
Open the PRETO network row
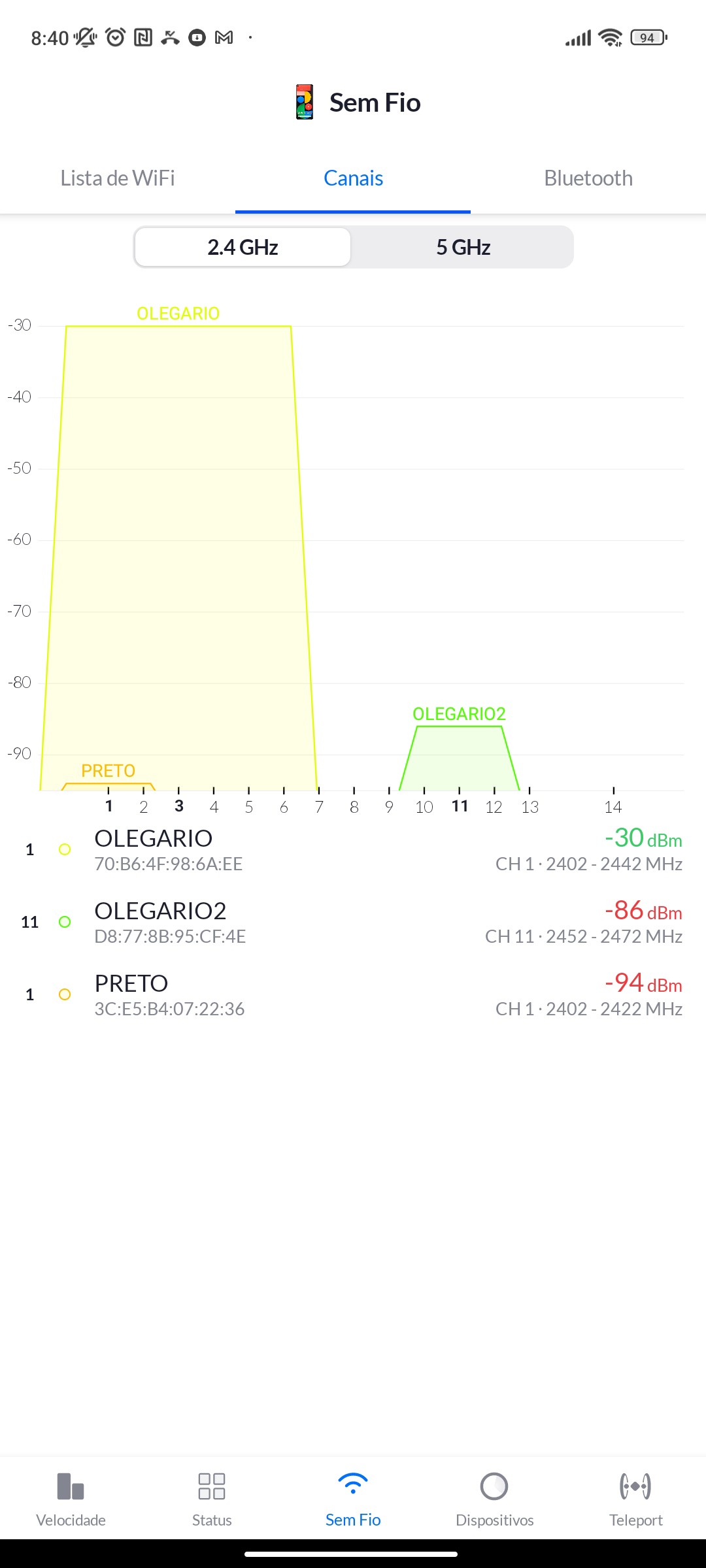click(353, 995)
